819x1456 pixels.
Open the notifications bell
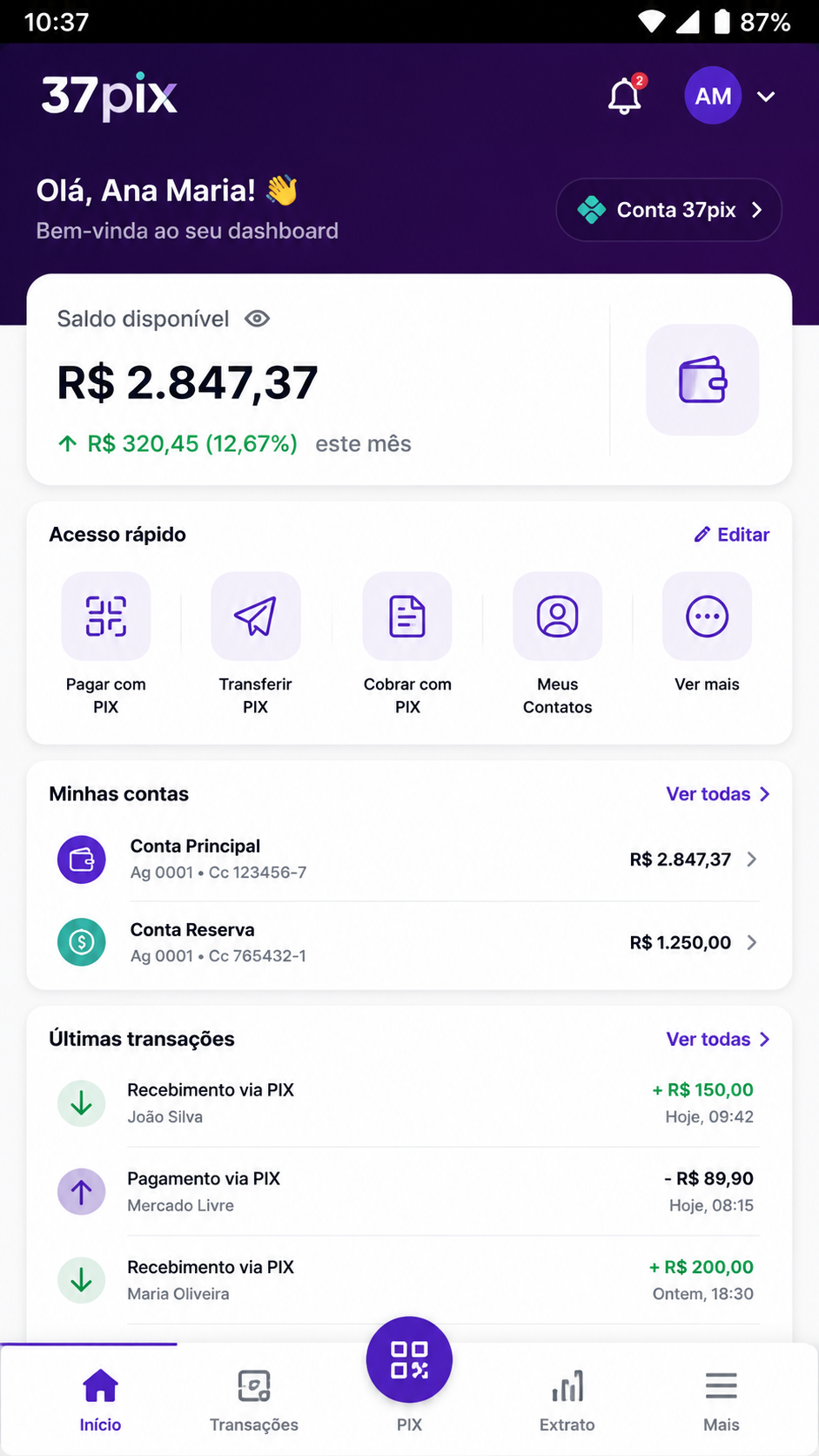click(x=626, y=95)
